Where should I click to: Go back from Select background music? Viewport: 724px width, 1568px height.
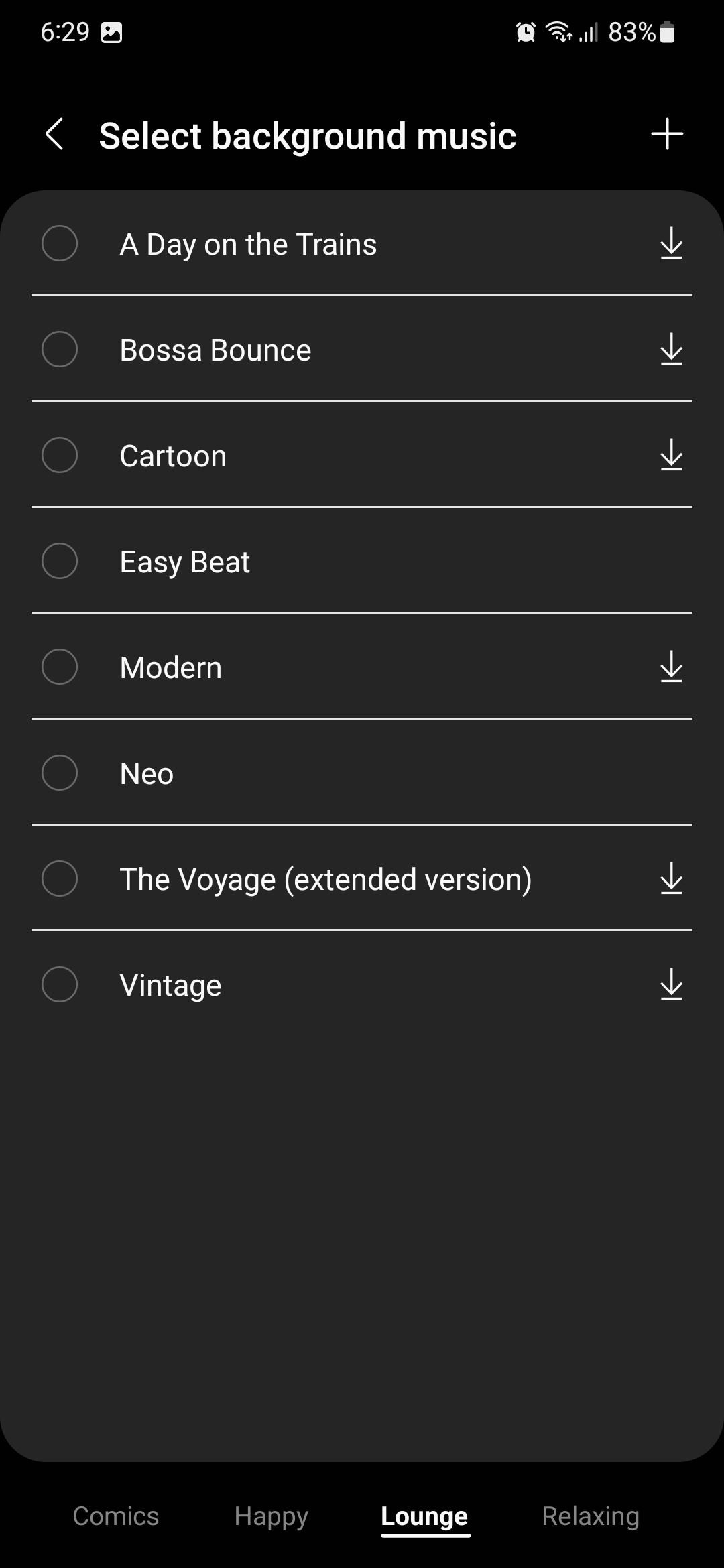[x=55, y=135]
